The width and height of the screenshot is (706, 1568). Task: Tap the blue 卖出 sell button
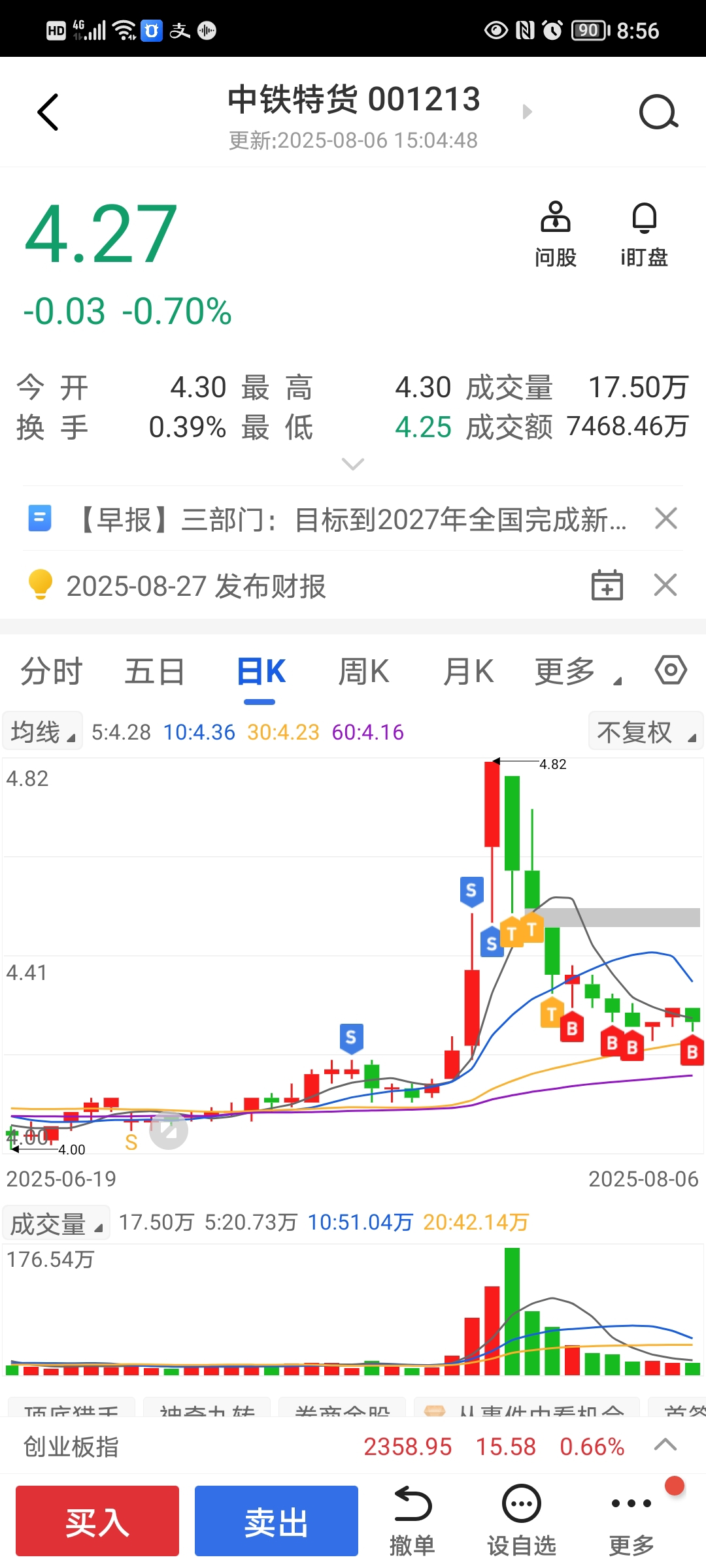pos(277,1521)
